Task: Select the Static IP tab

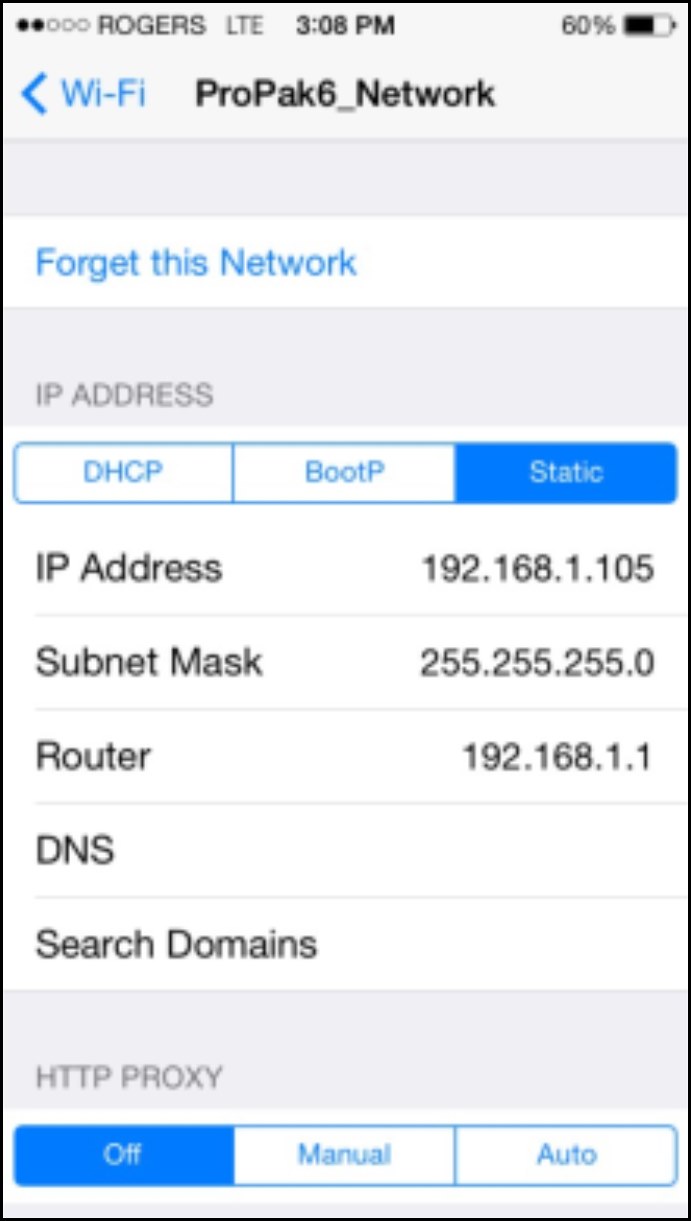Action: [566, 472]
